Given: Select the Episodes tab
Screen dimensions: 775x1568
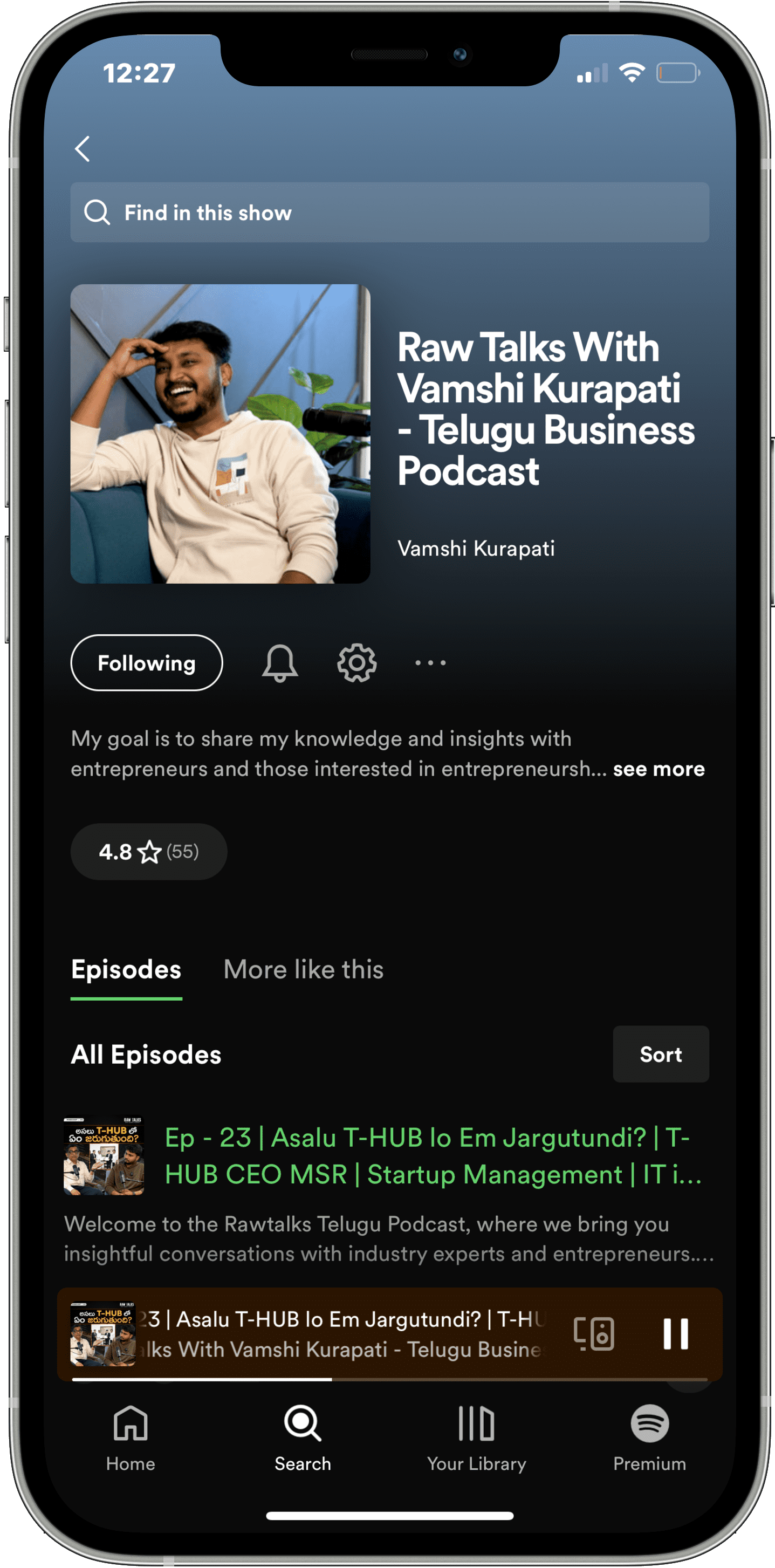Looking at the screenshot, I should 126,970.
